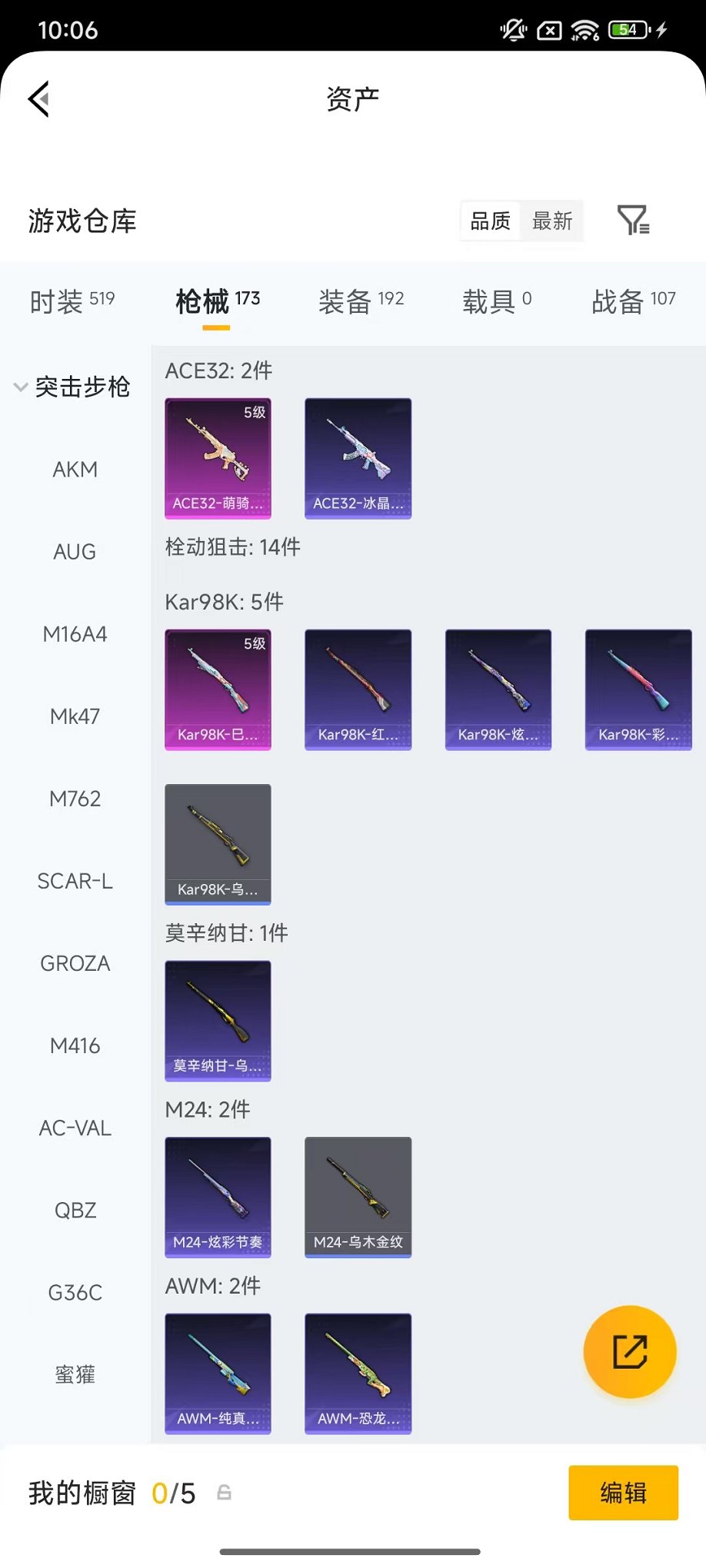Open the ACE32-萌骑 level 5 skin
The width and height of the screenshot is (706, 1568).
(218, 458)
